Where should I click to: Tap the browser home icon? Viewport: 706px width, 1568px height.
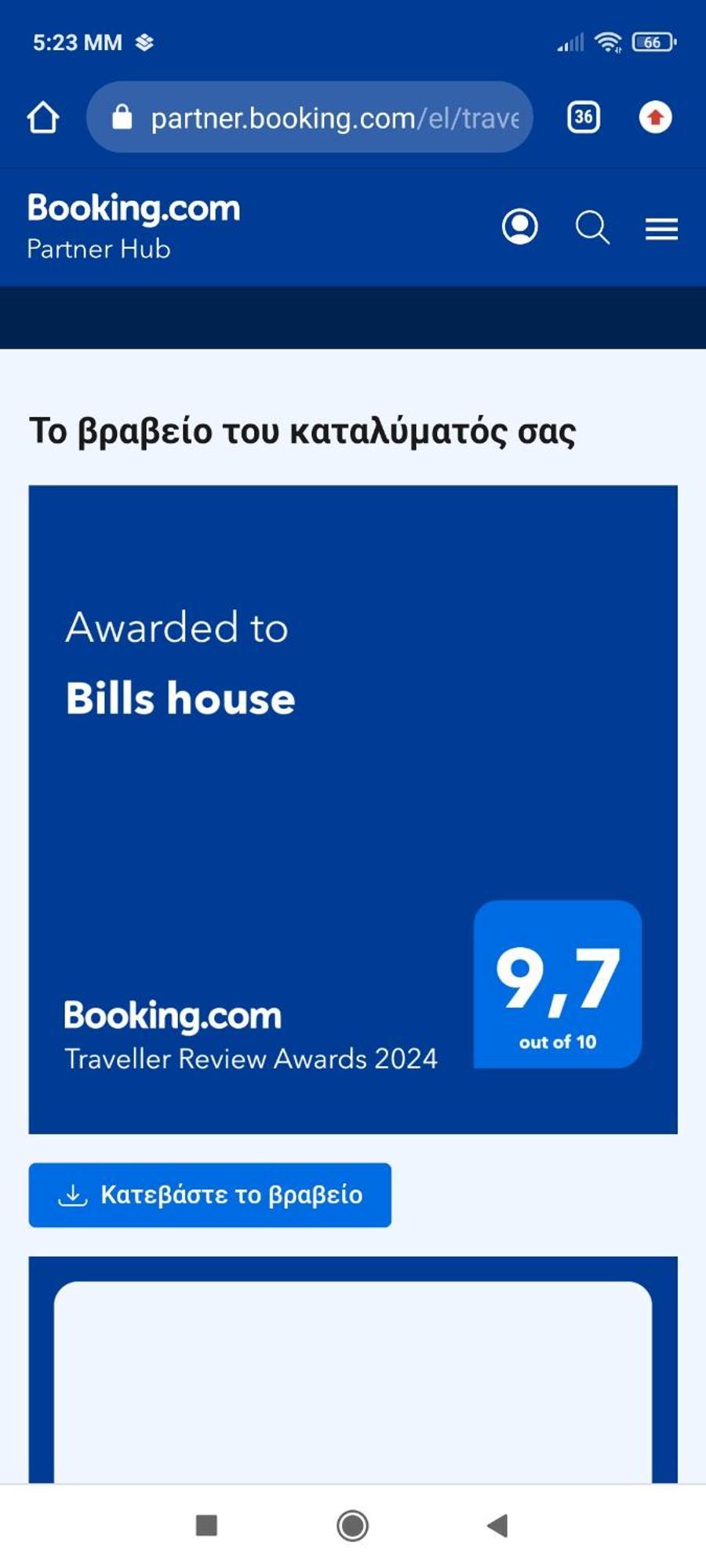tap(43, 118)
